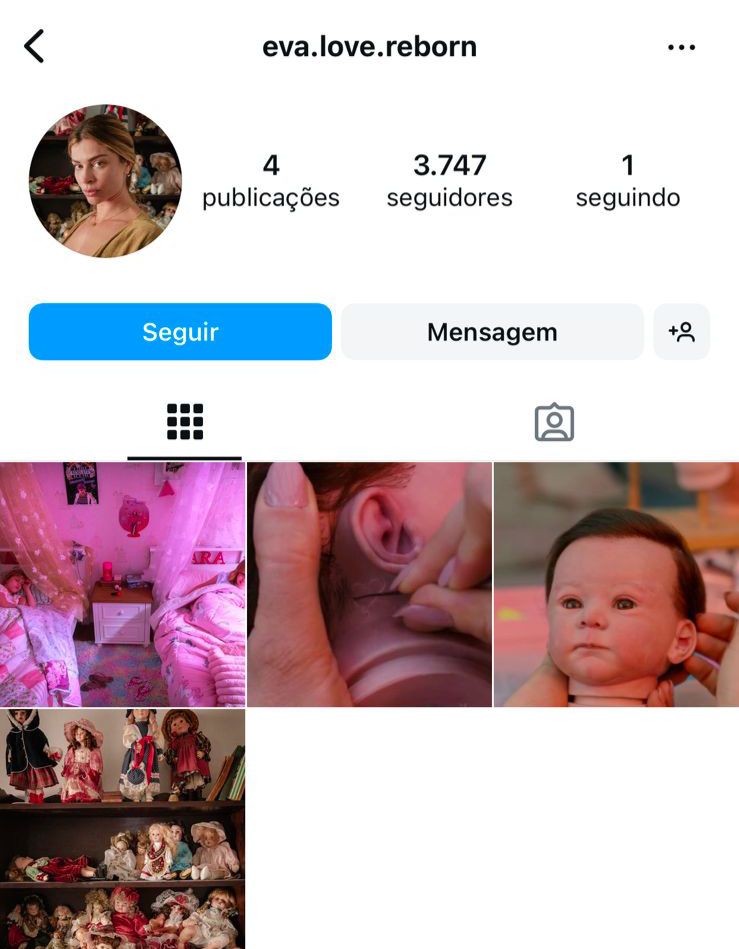Open Mensagem to send a message
The width and height of the screenshot is (739, 949).
pos(492,332)
